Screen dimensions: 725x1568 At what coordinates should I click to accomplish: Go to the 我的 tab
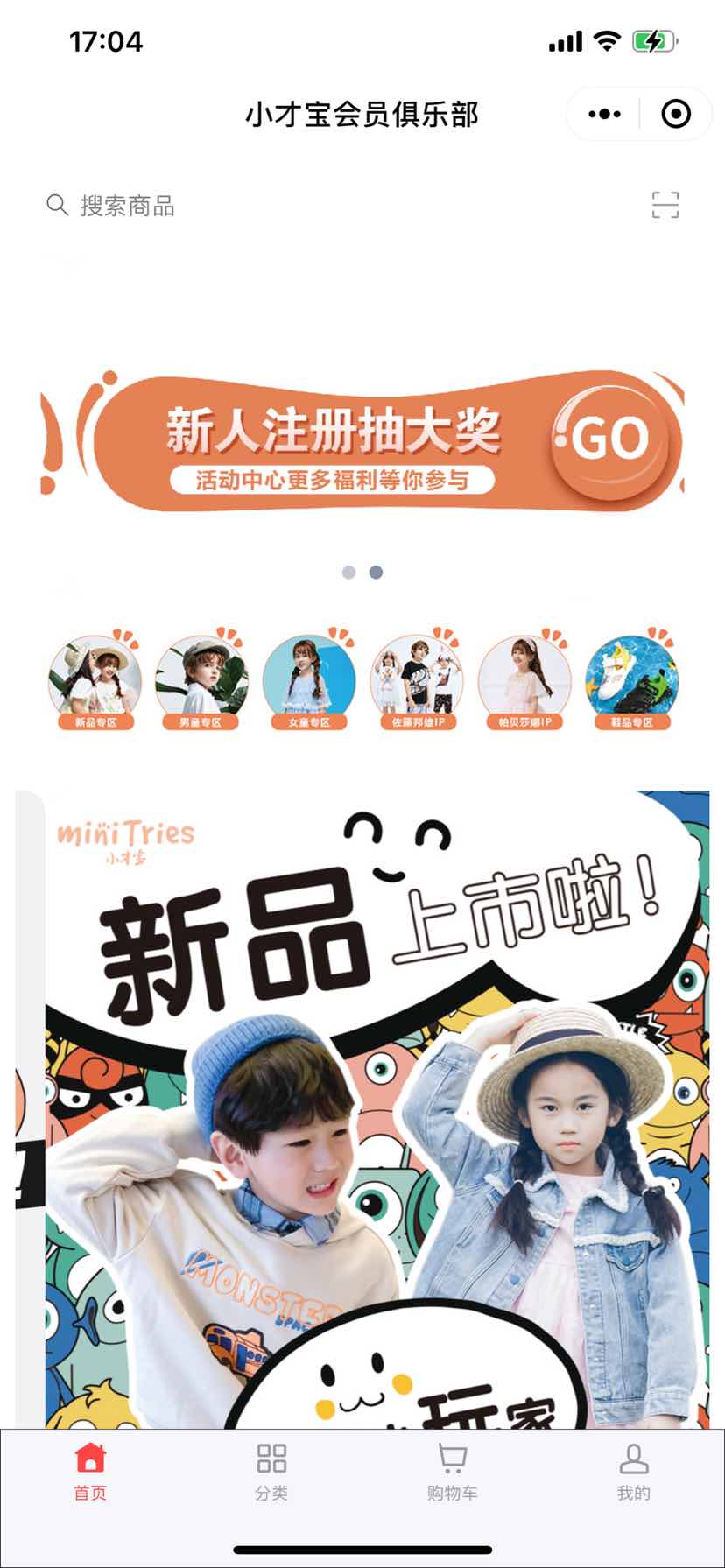click(x=634, y=1473)
